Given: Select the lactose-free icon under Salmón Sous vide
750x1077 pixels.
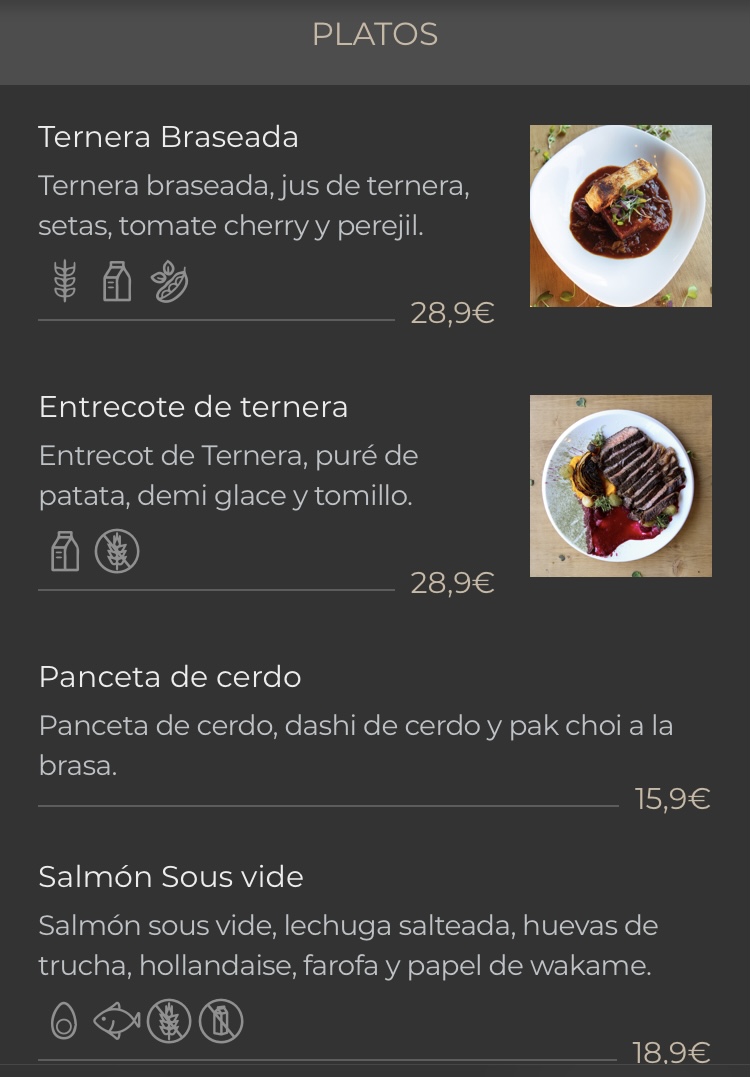Looking at the screenshot, I should pyautogui.click(x=224, y=1021).
